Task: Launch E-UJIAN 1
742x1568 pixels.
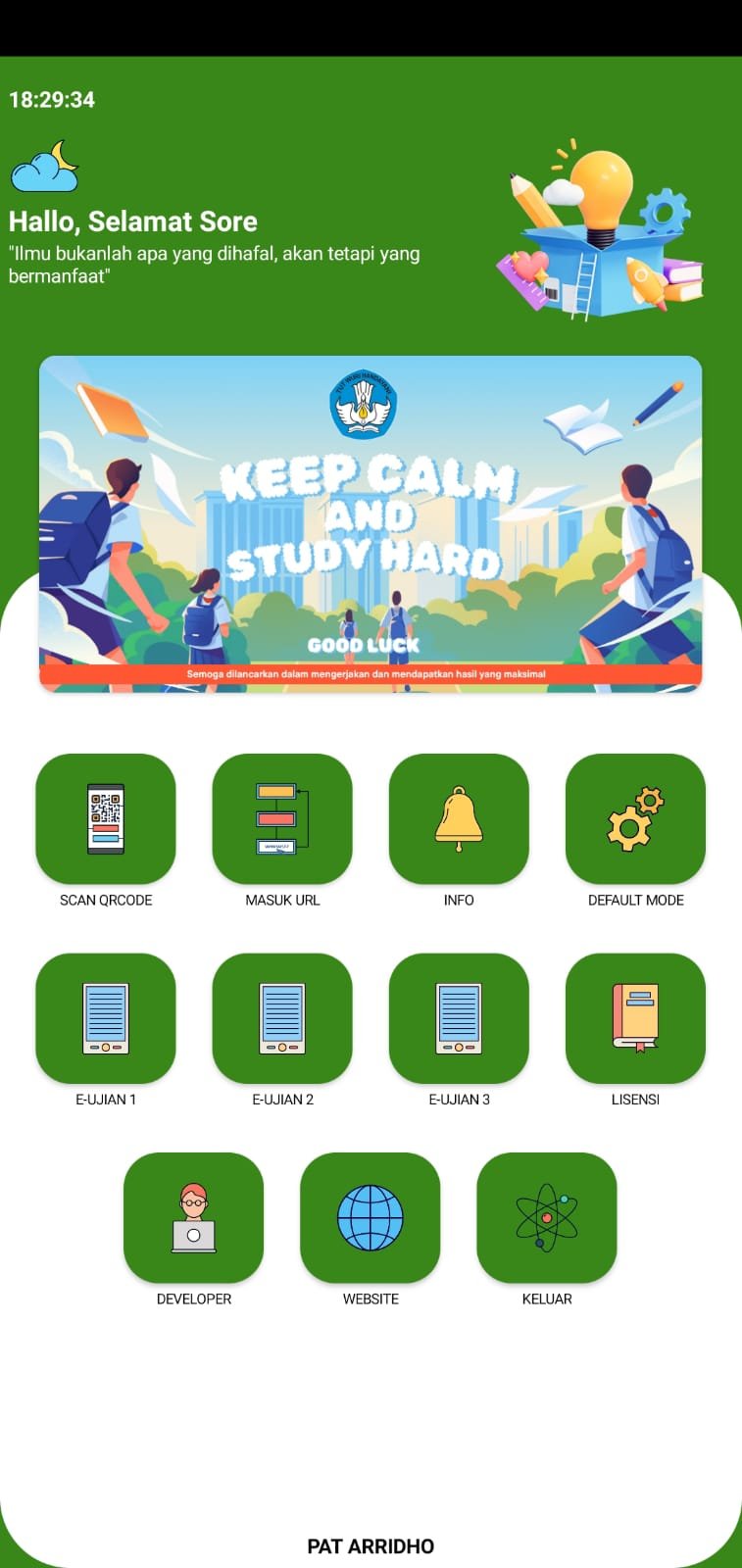Action: [106, 1018]
